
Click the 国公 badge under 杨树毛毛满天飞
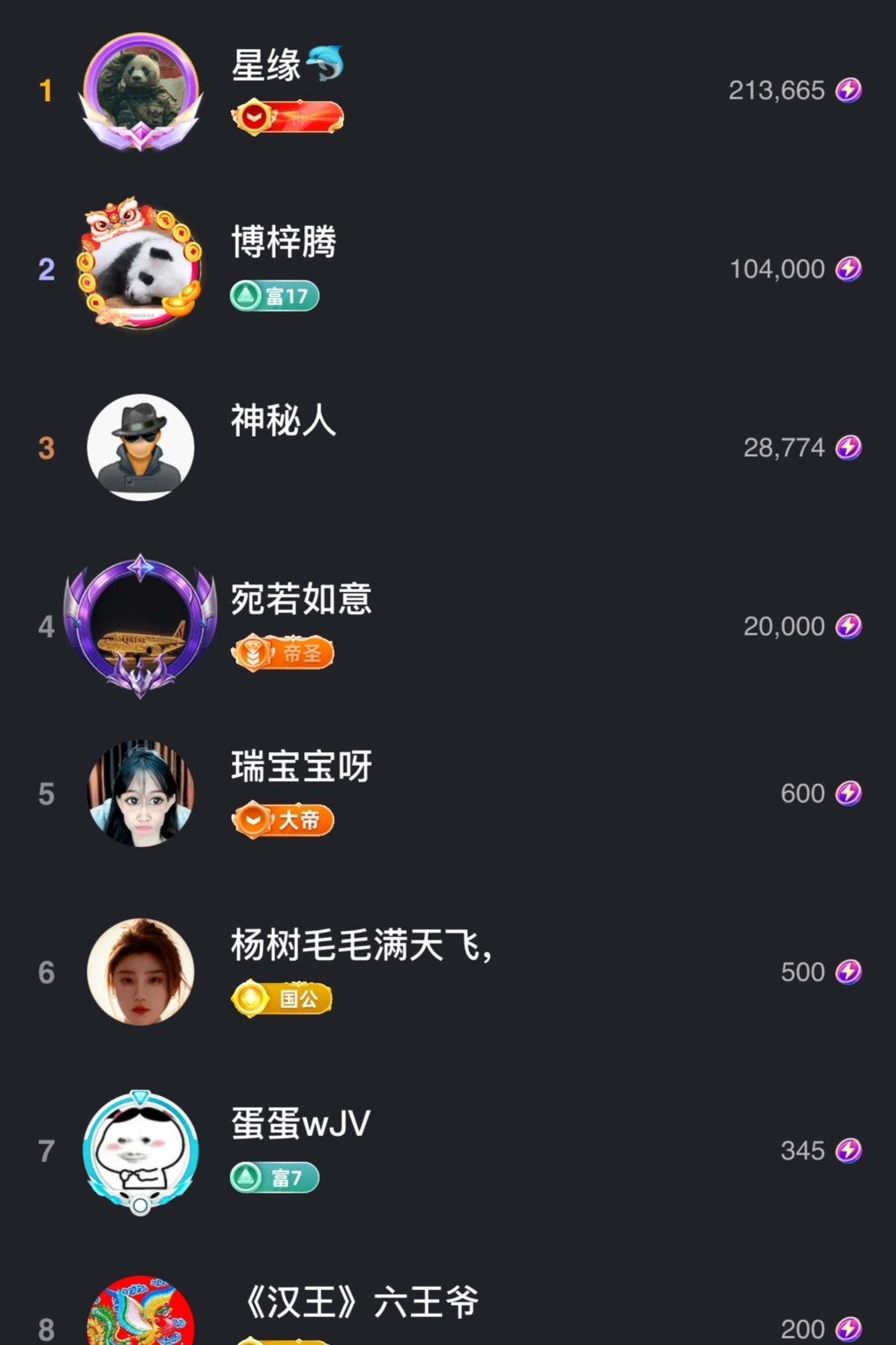click(x=281, y=999)
